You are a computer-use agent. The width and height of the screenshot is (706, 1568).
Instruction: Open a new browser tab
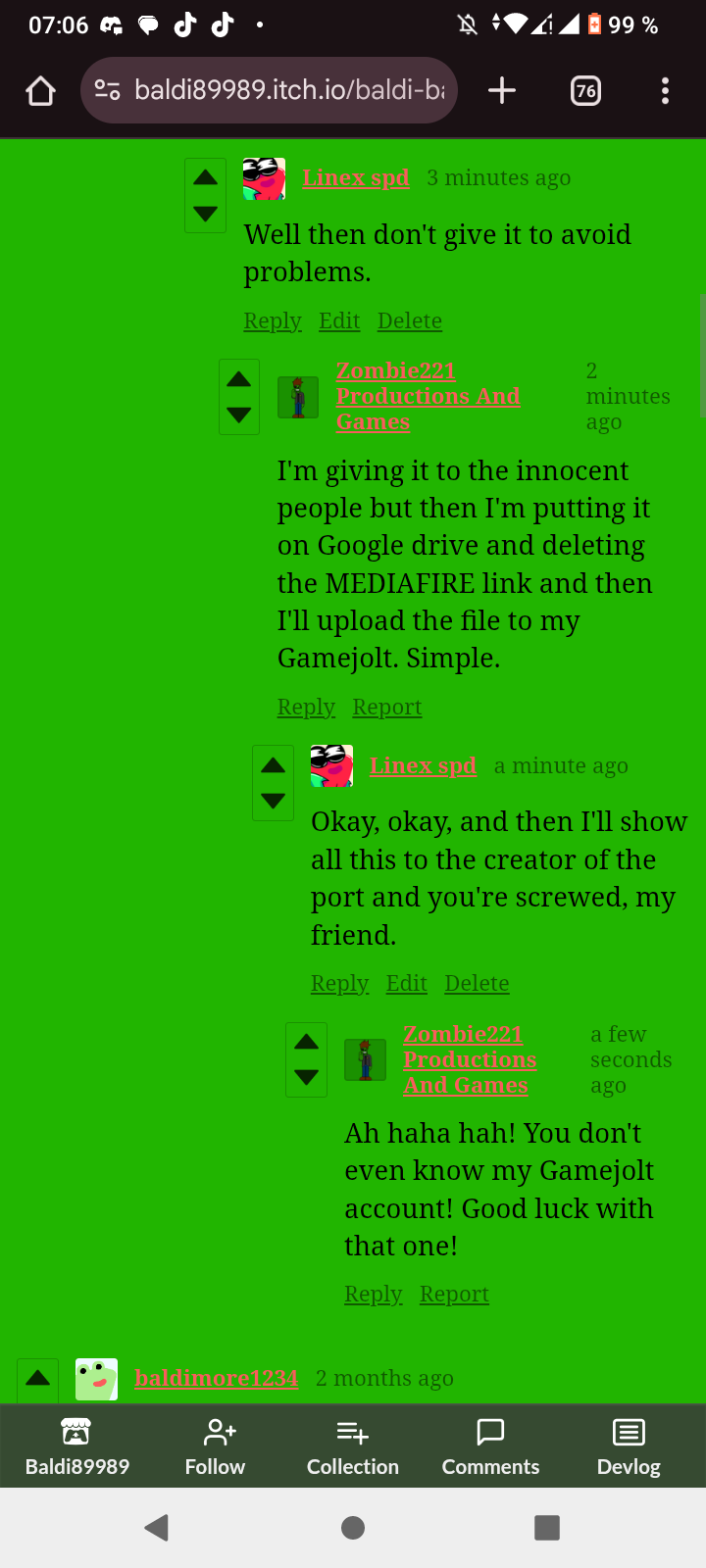coord(502,91)
